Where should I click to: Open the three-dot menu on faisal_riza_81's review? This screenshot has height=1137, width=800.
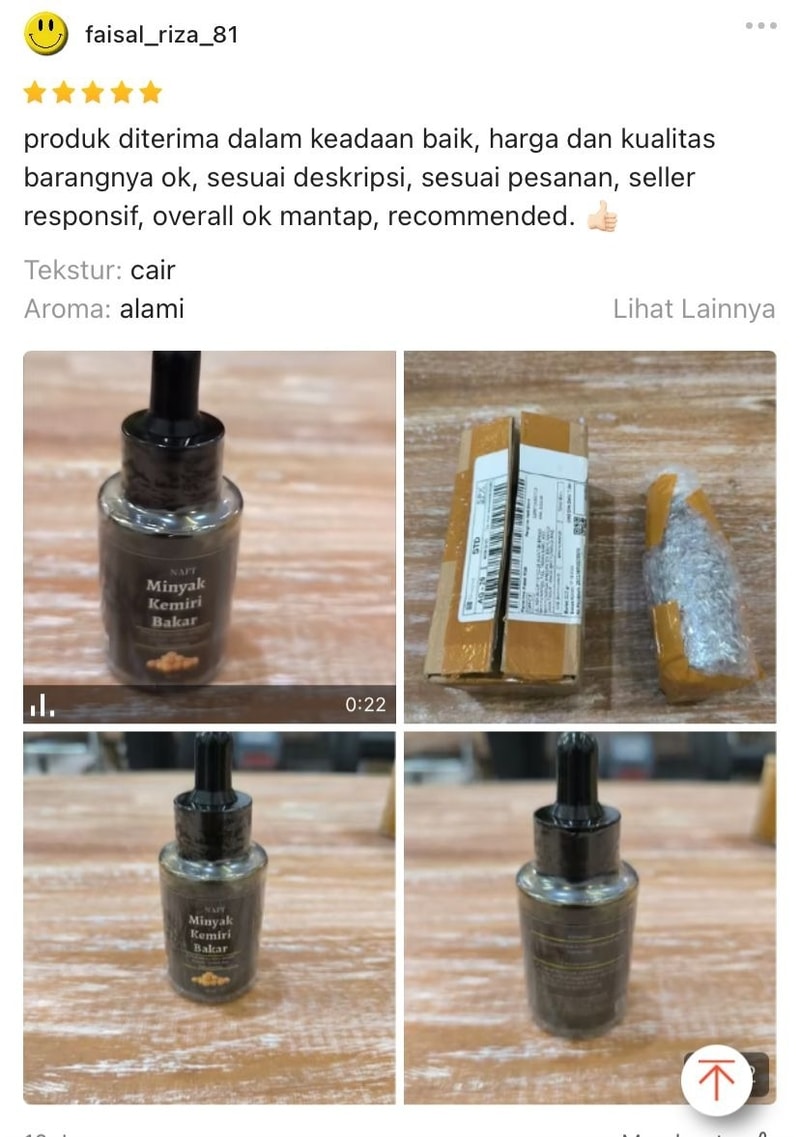click(761, 25)
